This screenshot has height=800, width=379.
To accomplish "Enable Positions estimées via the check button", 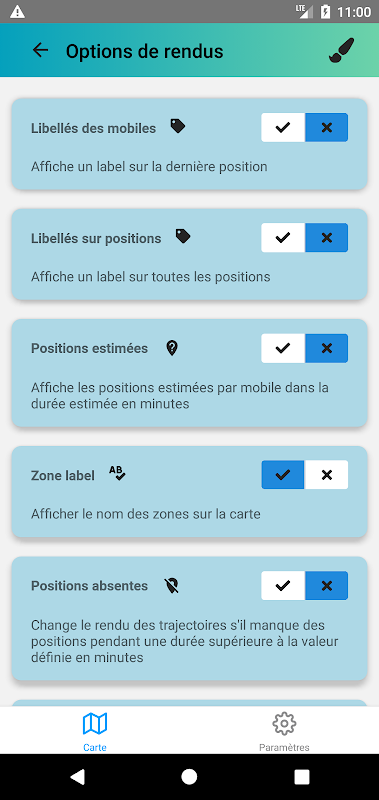I will pos(283,348).
